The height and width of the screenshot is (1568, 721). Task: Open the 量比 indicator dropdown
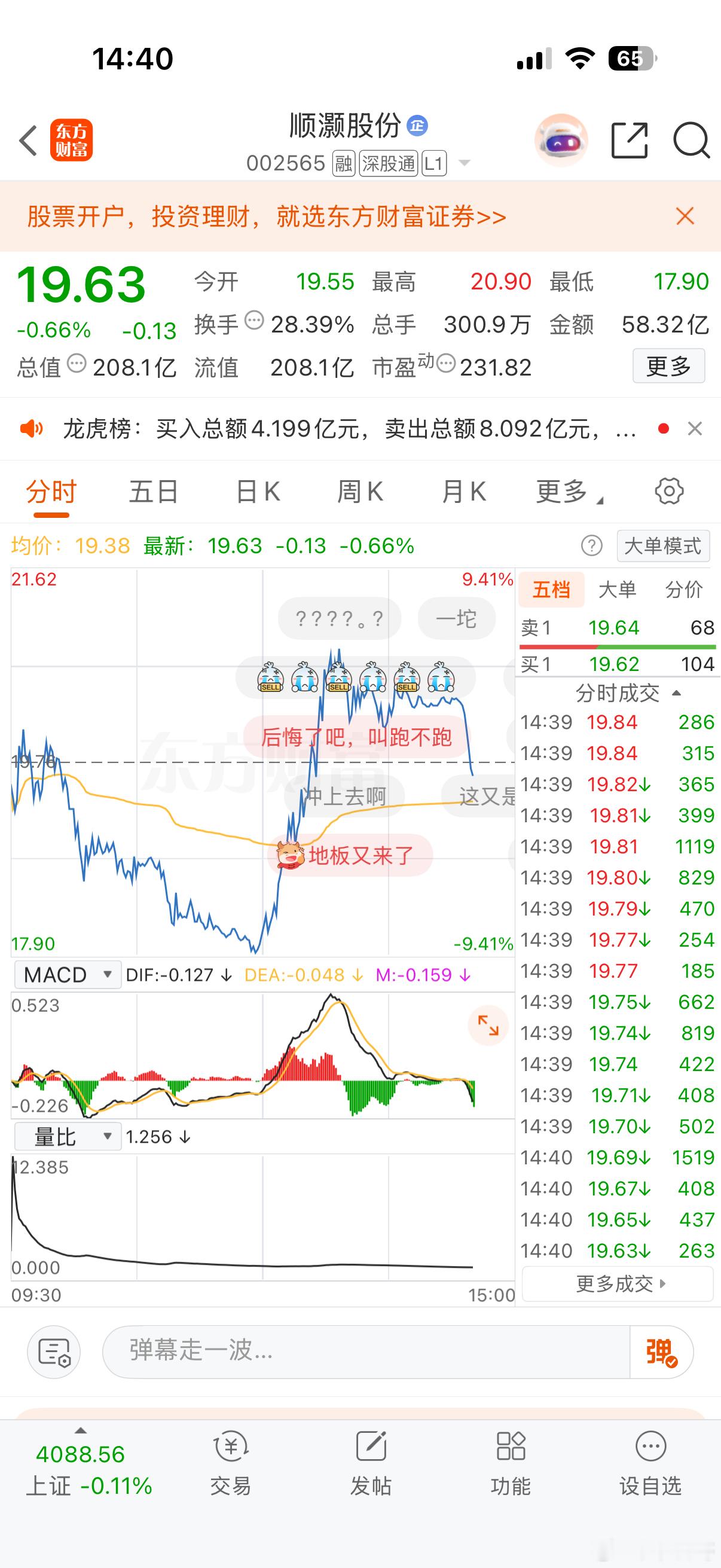coord(67,1135)
